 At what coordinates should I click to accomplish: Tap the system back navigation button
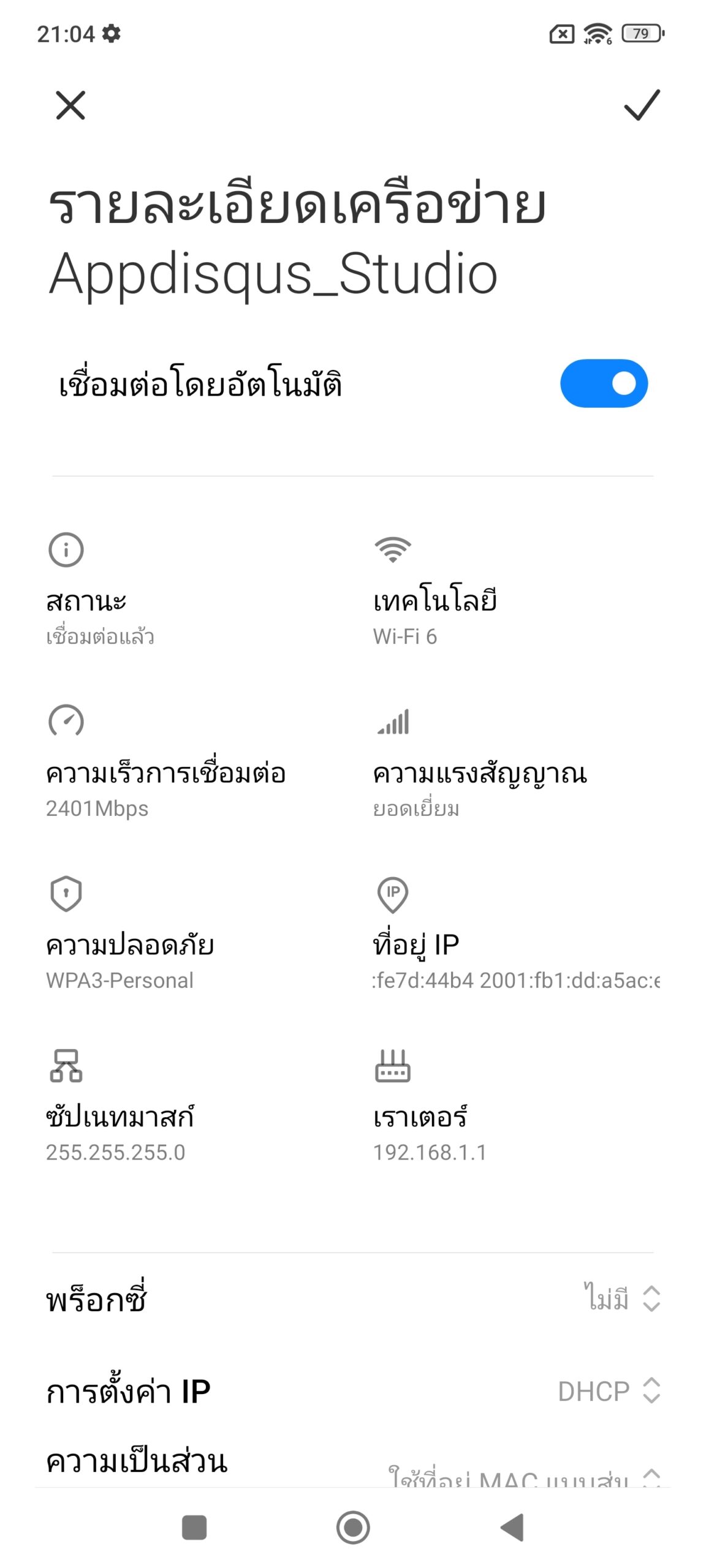tap(512, 1527)
